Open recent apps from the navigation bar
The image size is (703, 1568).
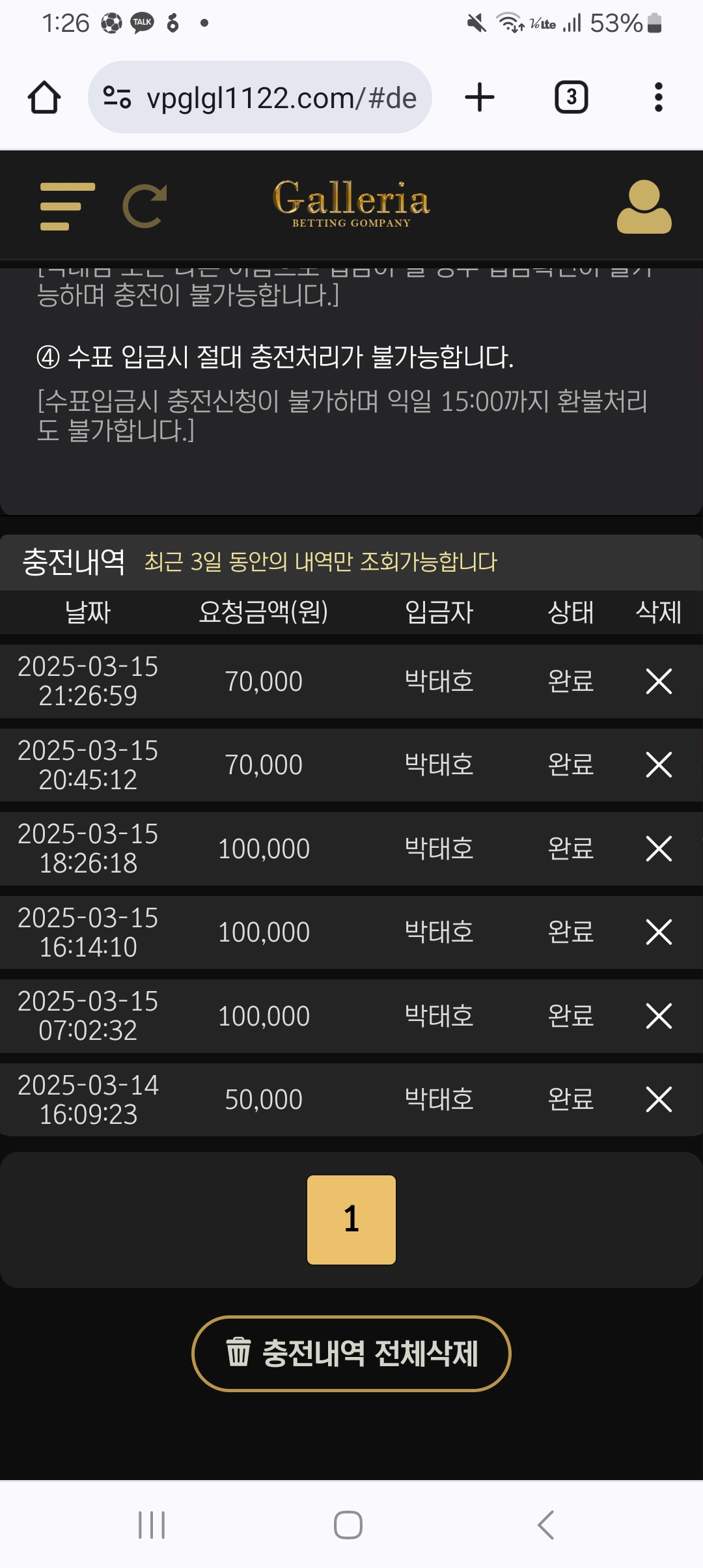tap(152, 1525)
